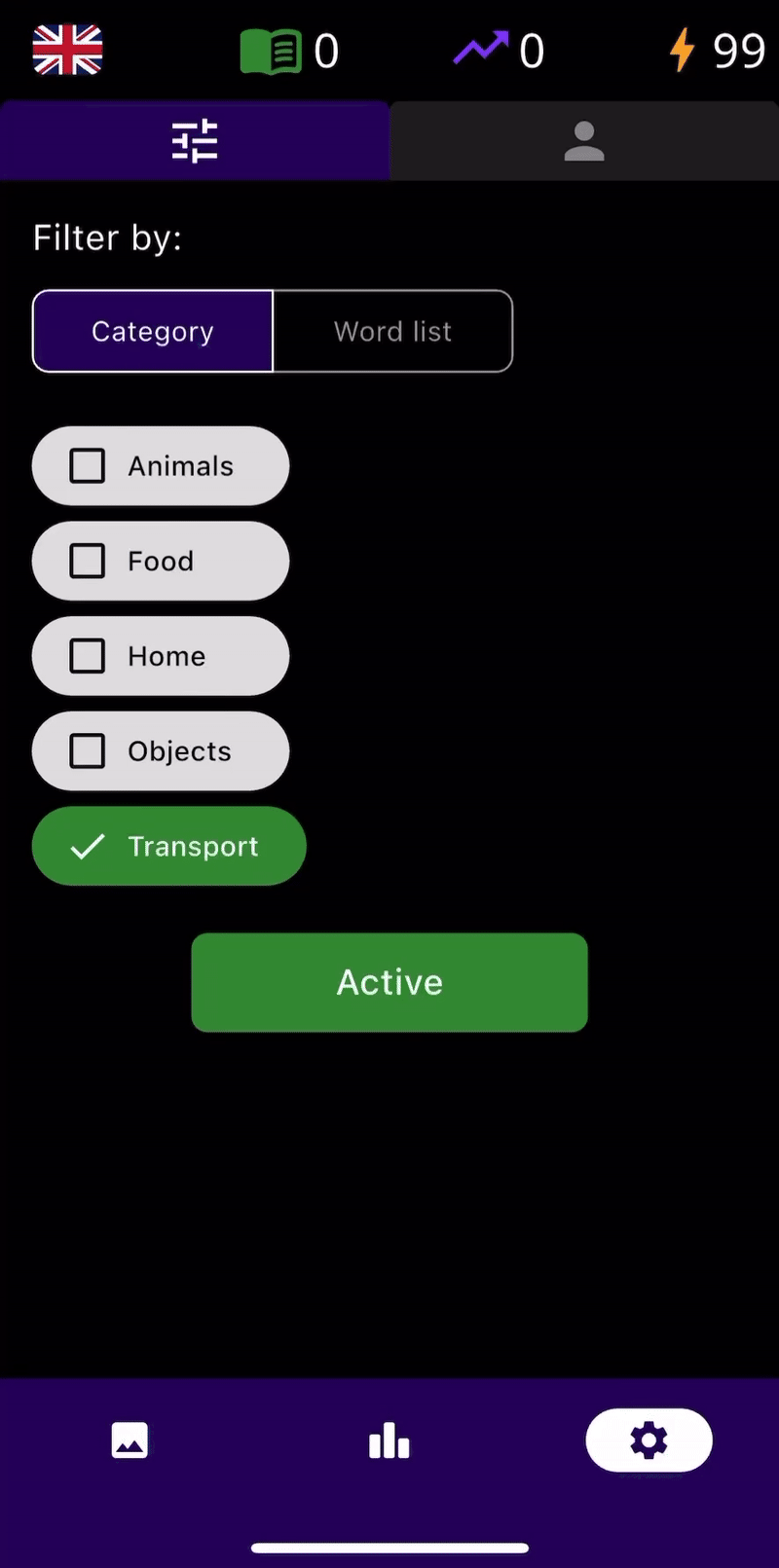Check the Objects category chip
The image size is (779, 1568).
[161, 750]
